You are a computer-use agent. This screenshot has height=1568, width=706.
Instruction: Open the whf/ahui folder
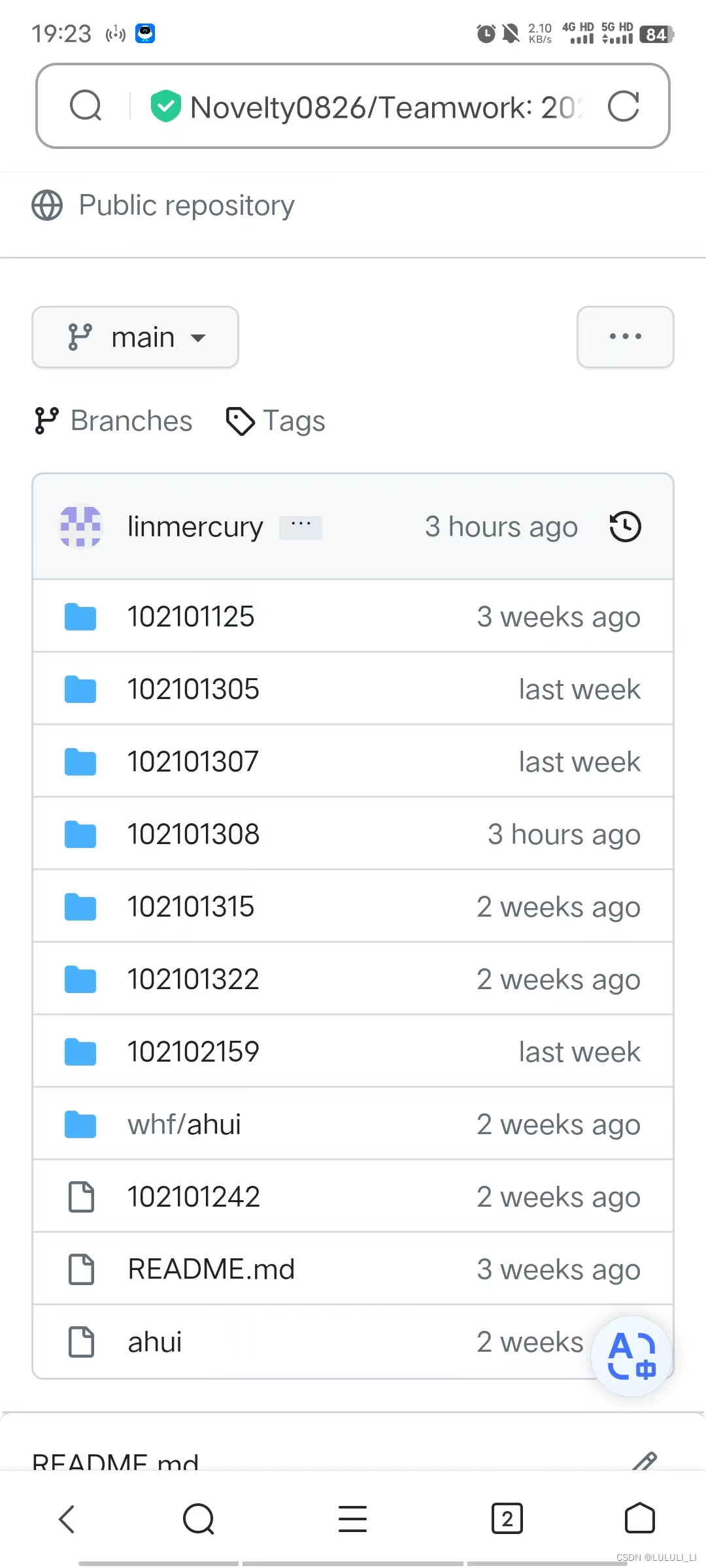(x=184, y=1124)
